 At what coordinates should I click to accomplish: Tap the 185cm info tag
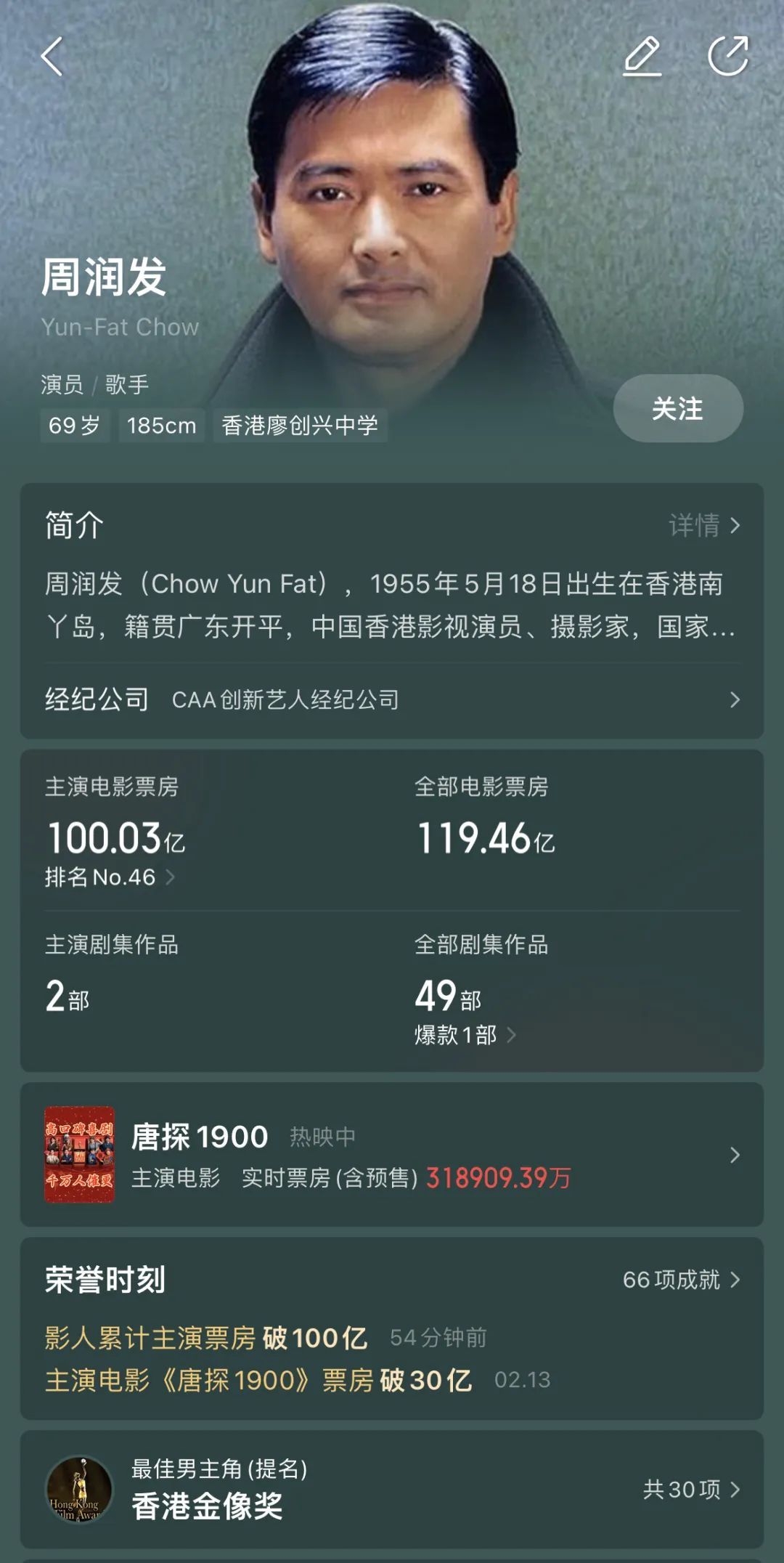click(x=161, y=426)
